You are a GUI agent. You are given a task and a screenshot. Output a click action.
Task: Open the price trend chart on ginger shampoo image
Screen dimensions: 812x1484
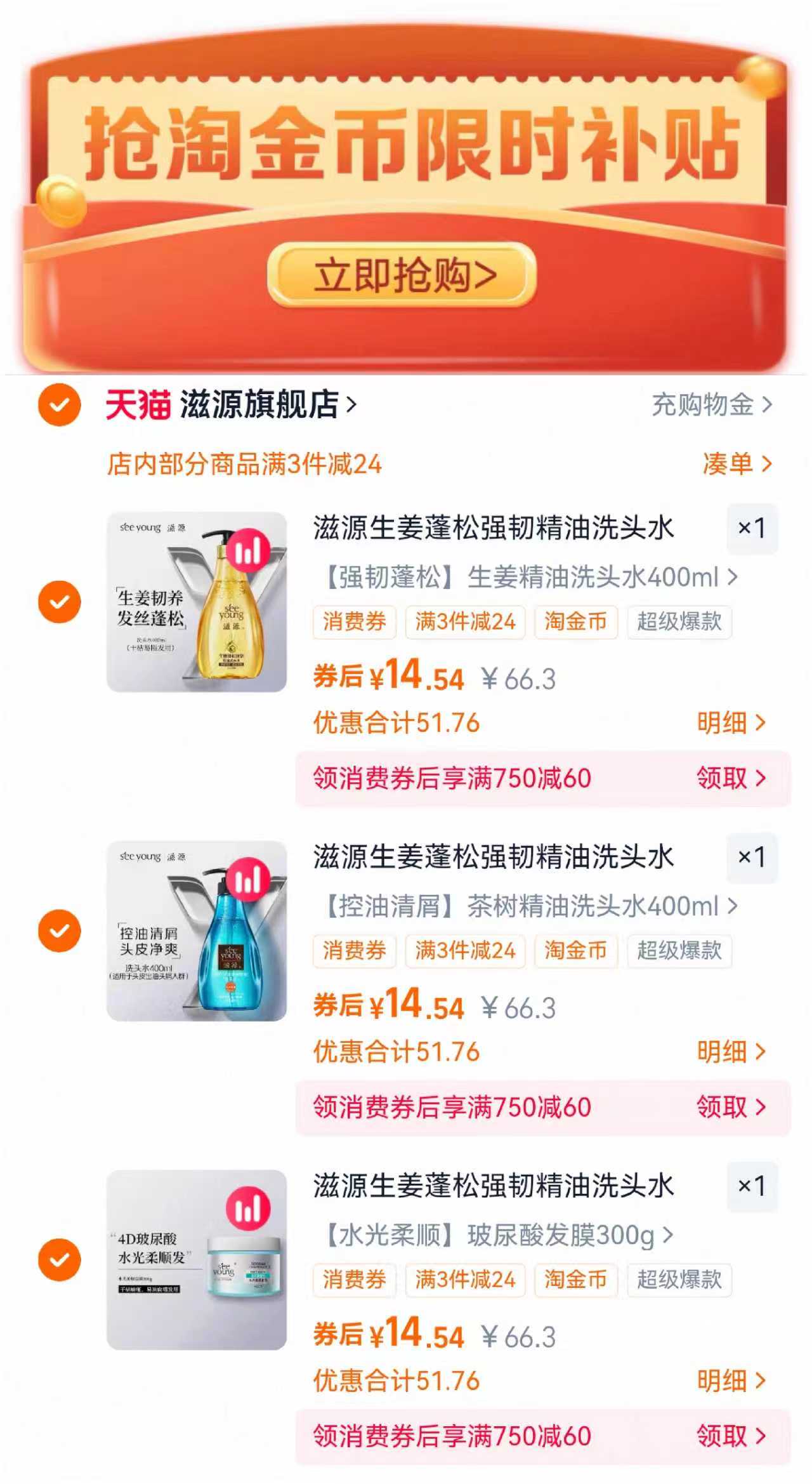tap(248, 550)
